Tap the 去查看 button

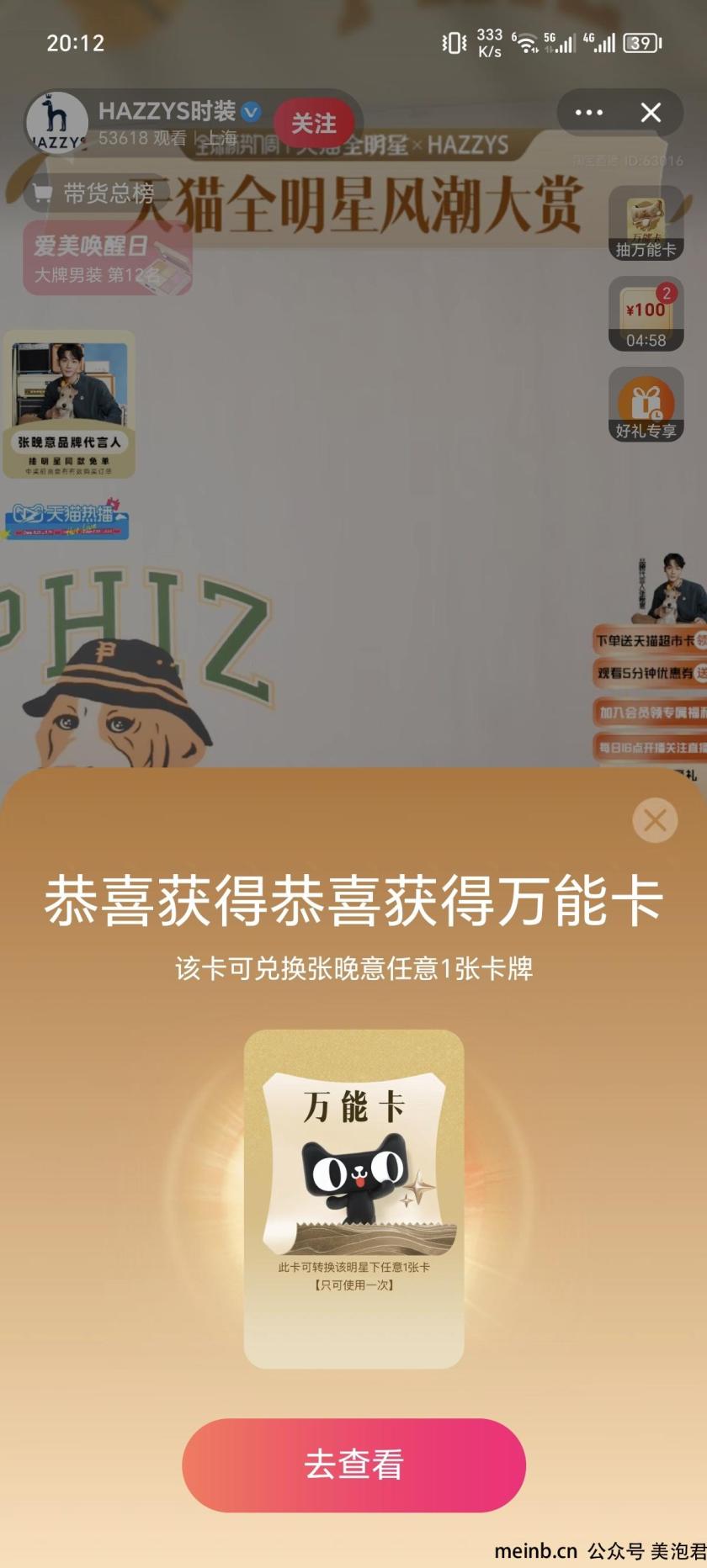click(x=353, y=1465)
